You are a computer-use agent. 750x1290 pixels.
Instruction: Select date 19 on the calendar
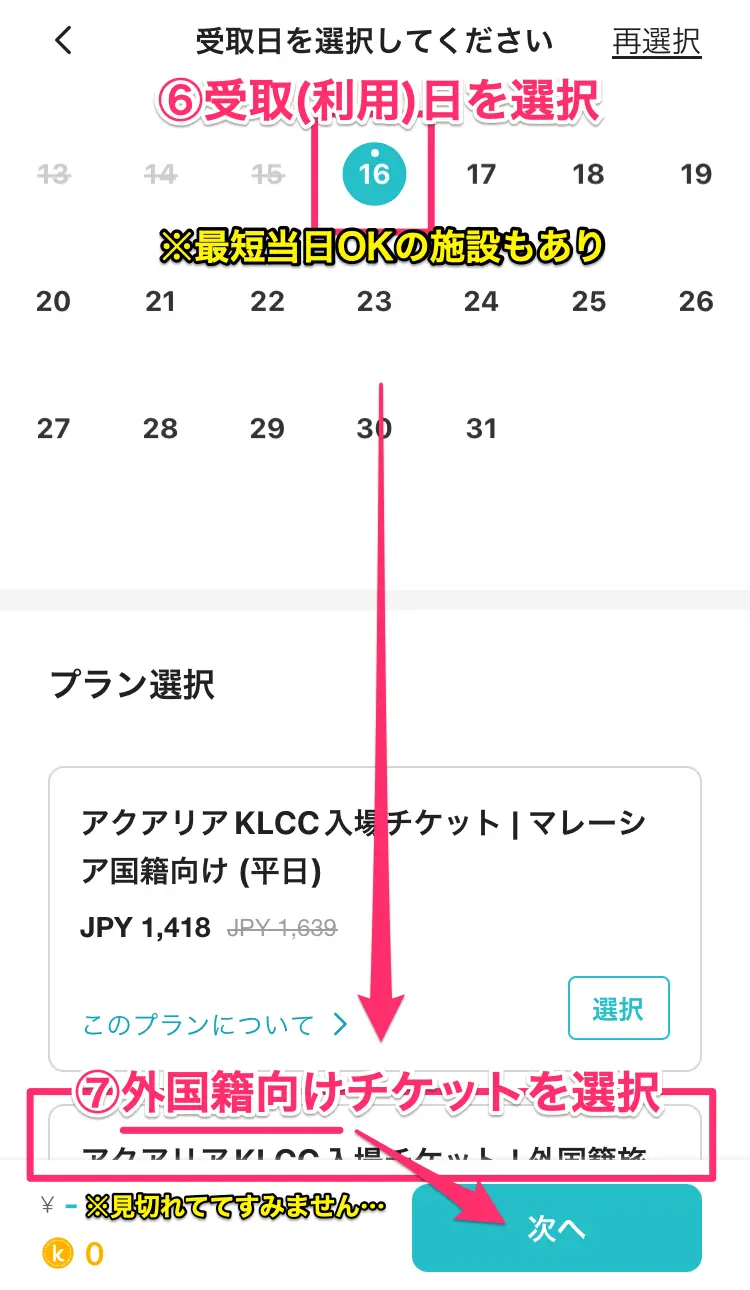point(696,174)
